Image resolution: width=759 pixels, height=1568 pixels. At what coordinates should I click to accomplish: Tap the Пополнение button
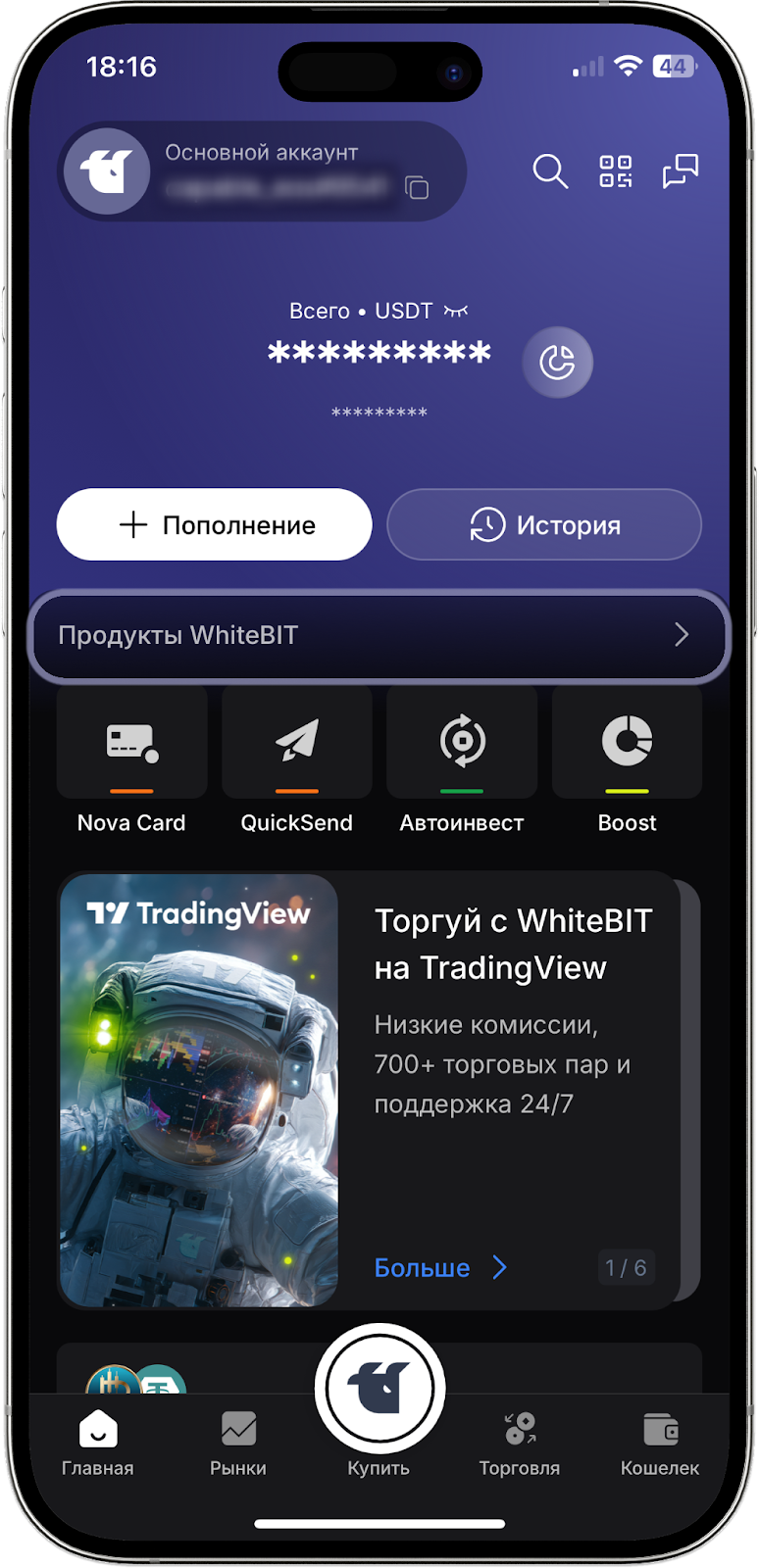click(x=215, y=525)
